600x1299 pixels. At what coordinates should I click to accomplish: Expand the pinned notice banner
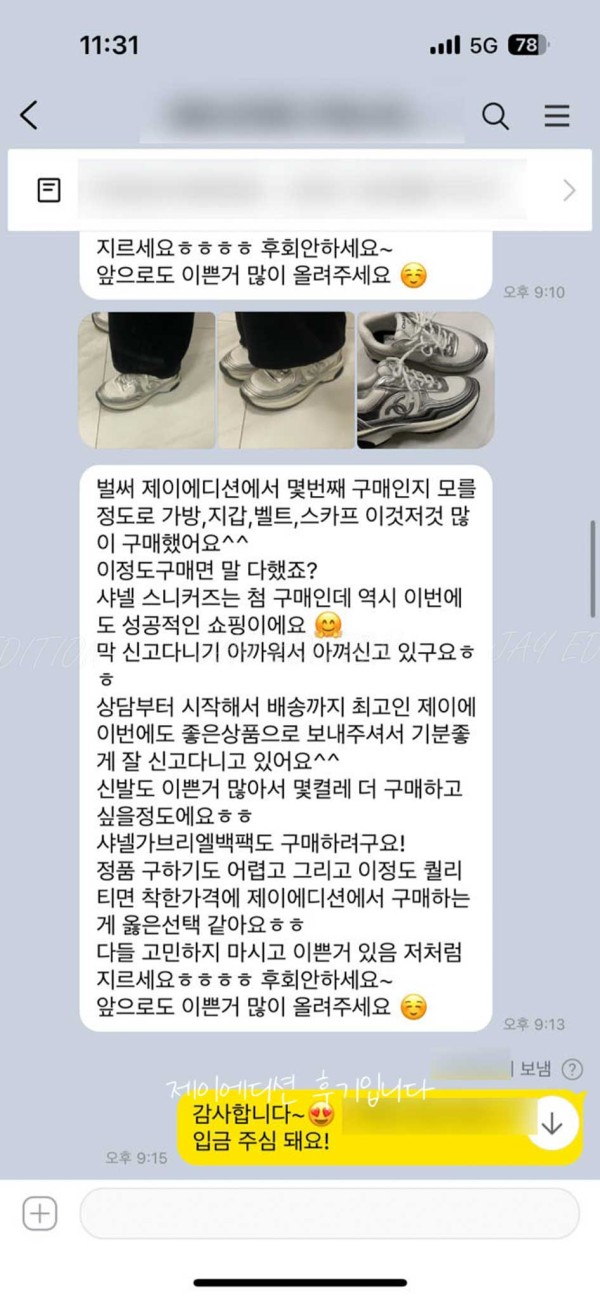point(568,190)
